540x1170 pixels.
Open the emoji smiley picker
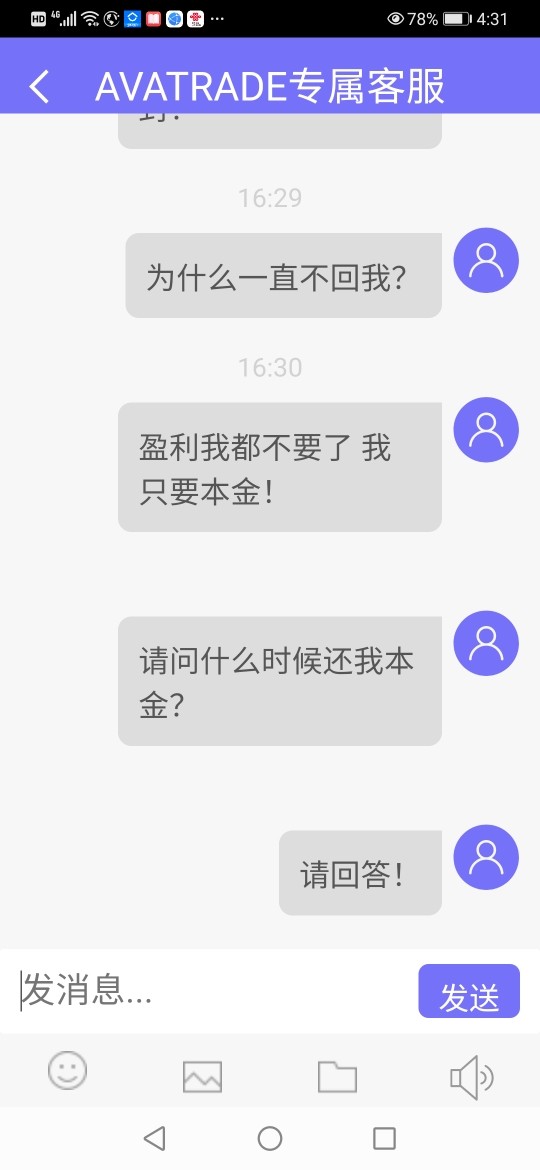click(68, 1071)
